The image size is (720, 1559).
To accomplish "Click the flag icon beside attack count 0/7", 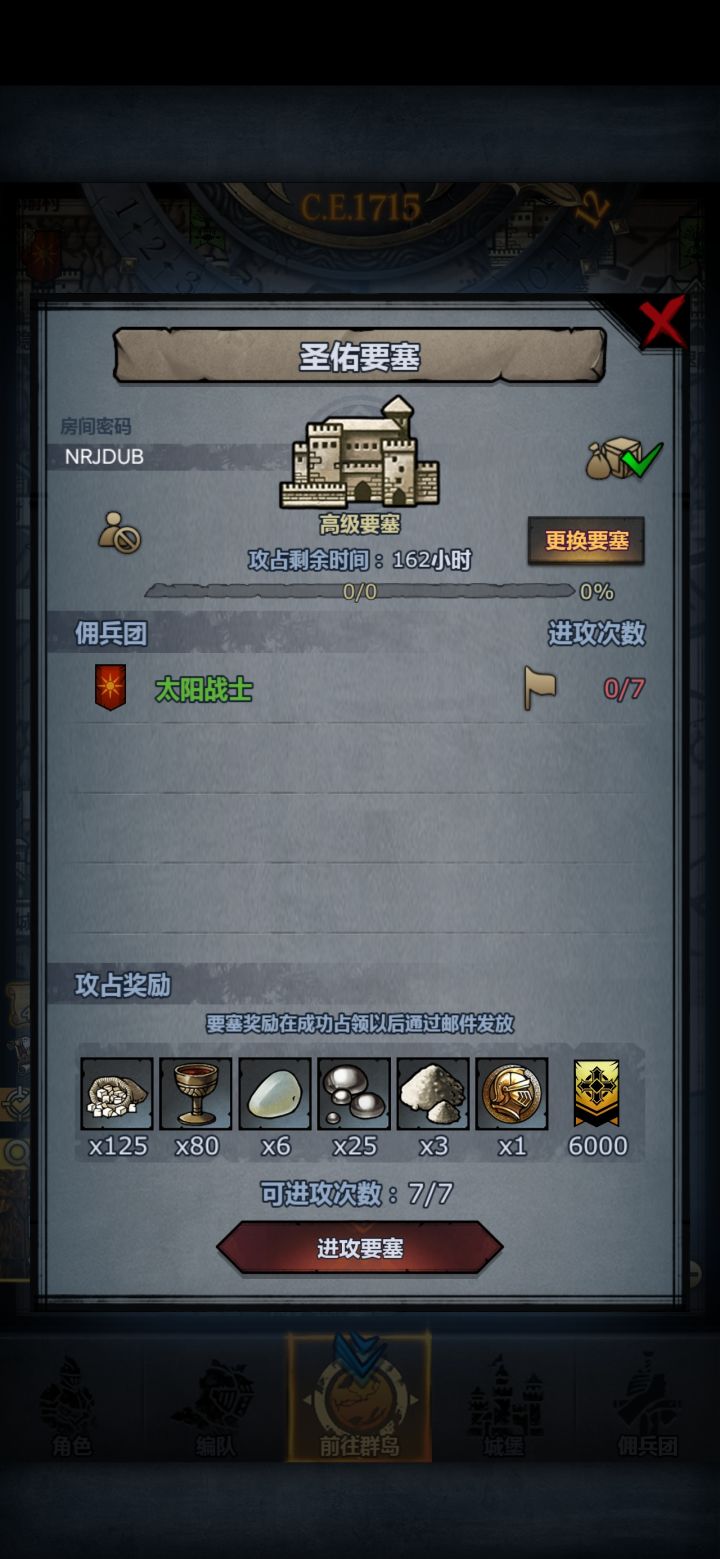I will pyautogui.click(x=540, y=689).
